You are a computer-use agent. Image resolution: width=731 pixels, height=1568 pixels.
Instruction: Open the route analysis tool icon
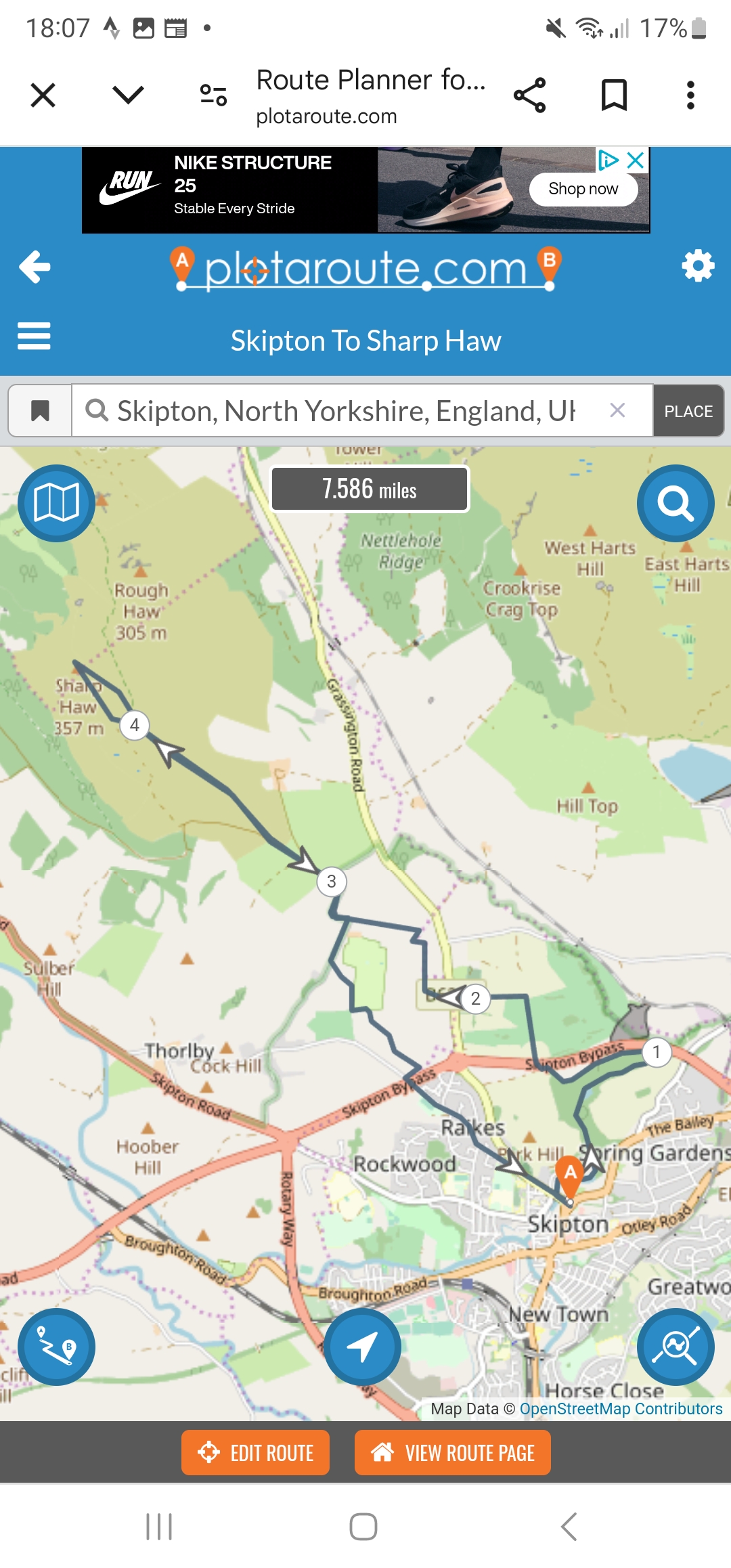[x=675, y=1347]
